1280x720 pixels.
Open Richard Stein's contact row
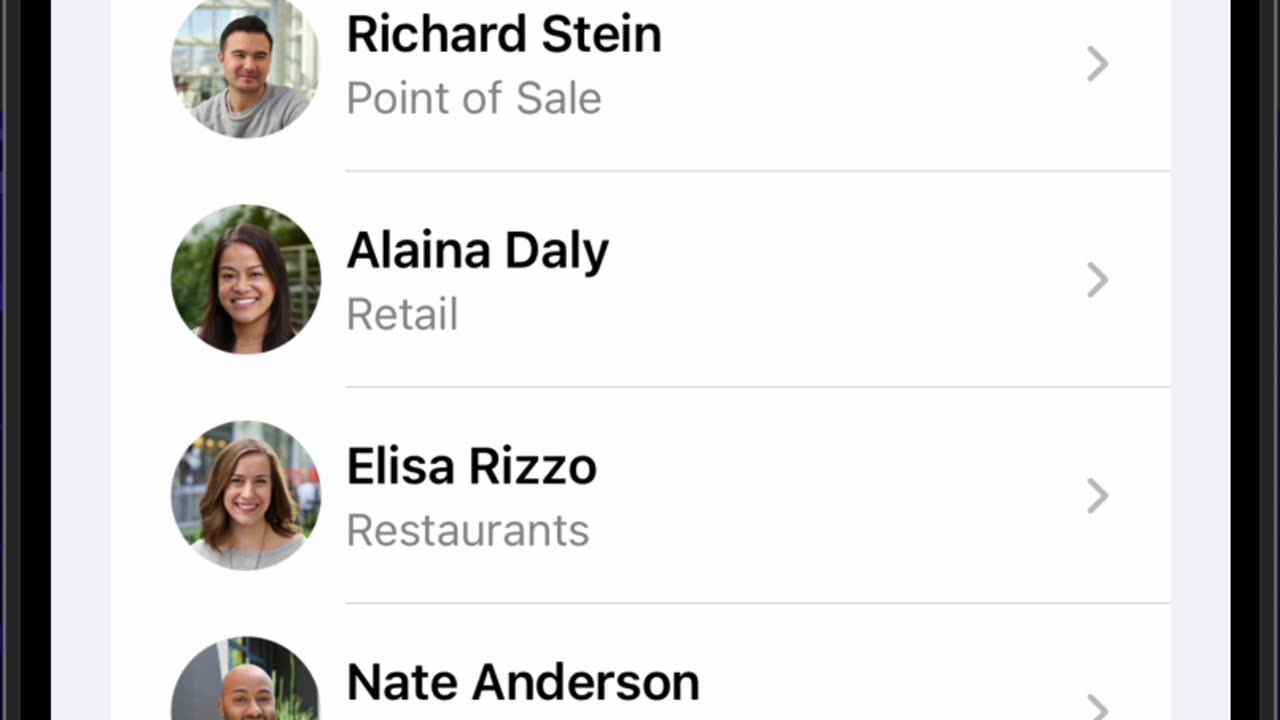640,65
